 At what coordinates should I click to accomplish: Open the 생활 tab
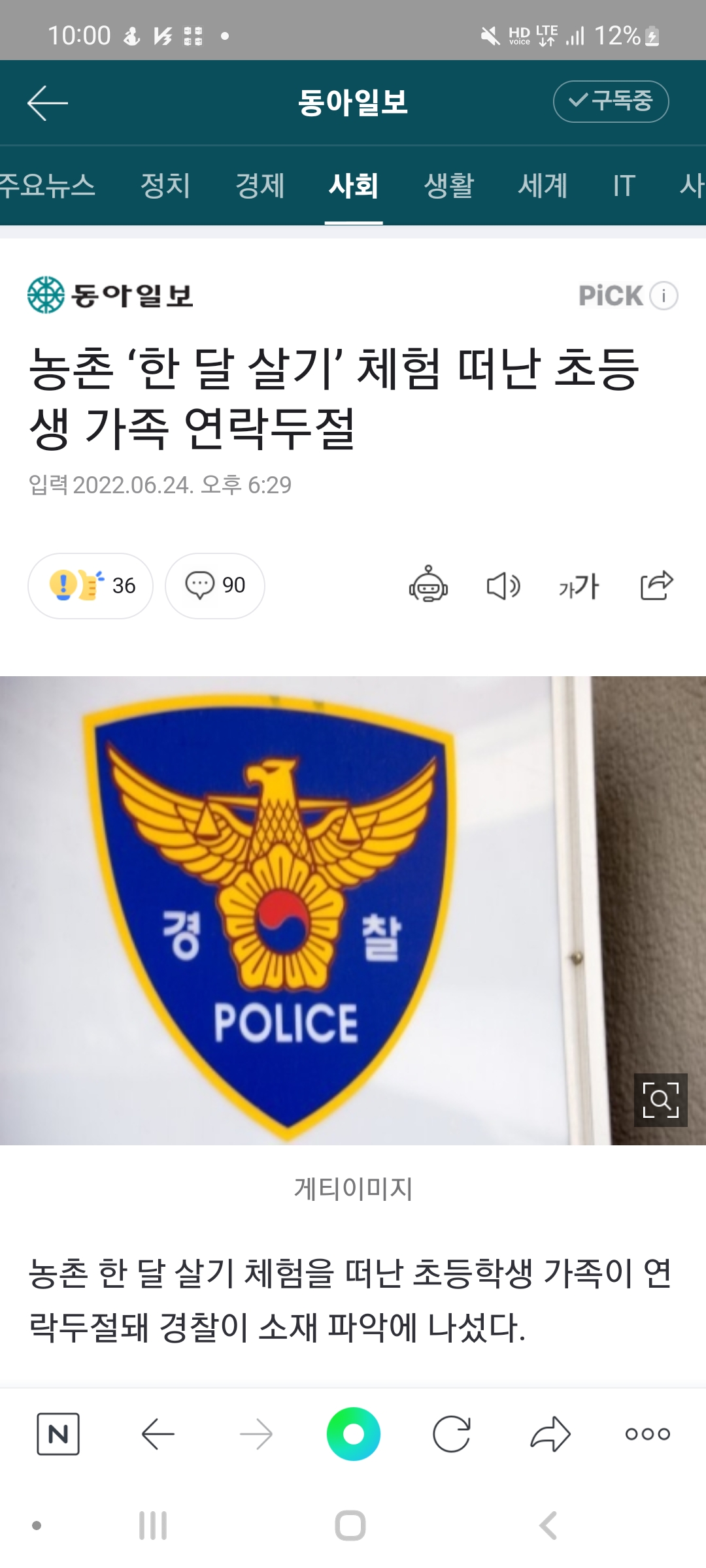448,186
